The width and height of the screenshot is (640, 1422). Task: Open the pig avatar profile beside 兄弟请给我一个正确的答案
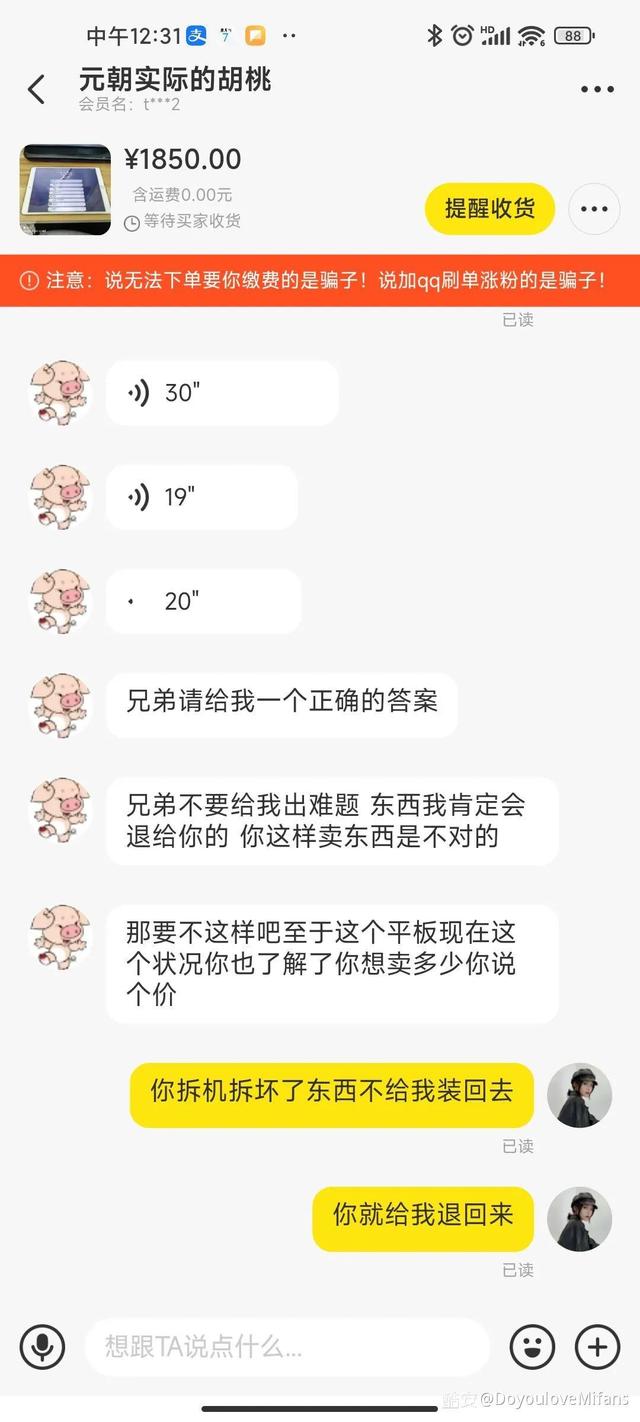(60, 704)
